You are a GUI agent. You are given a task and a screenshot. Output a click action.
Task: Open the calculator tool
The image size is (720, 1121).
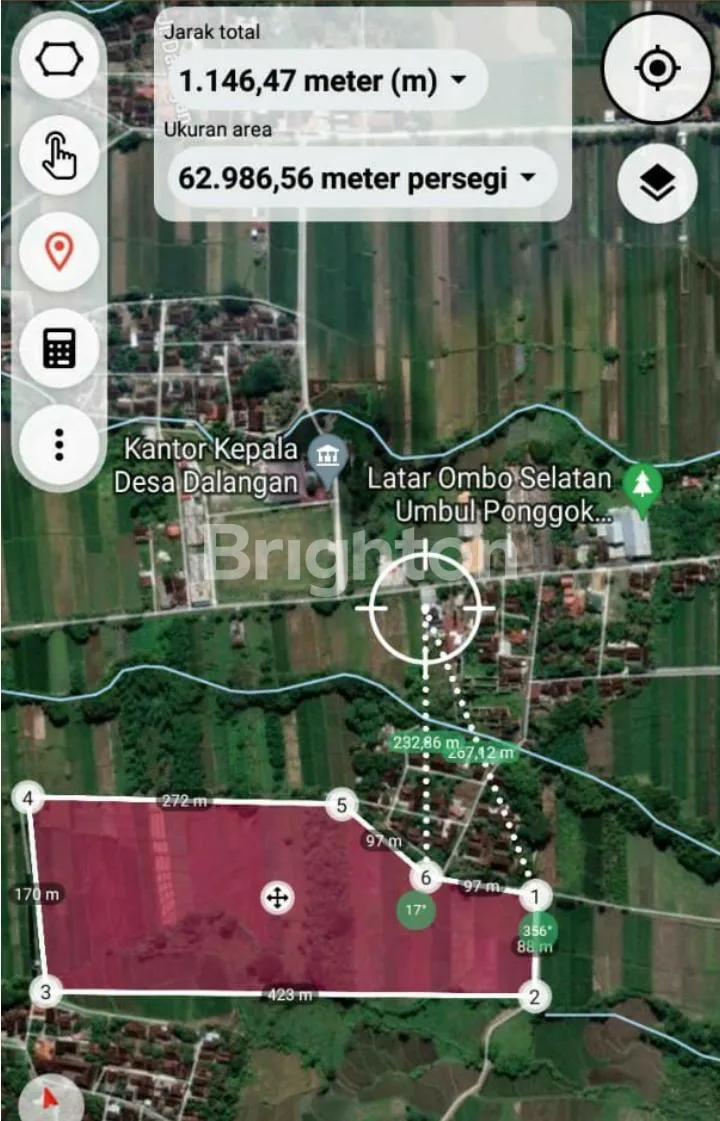pyautogui.click(x=59, y=347)
